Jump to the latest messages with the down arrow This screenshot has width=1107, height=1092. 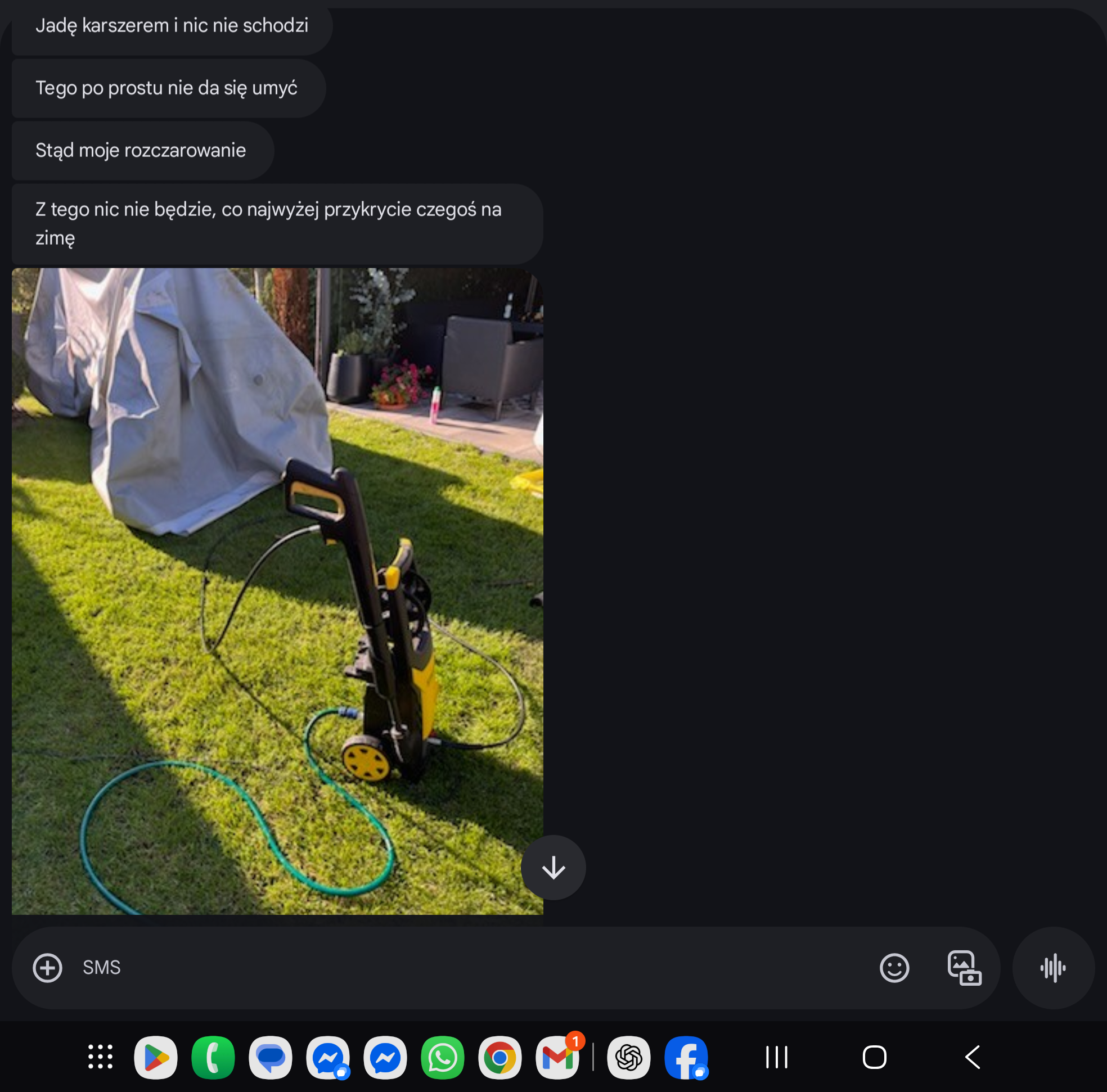pos(553,868)
